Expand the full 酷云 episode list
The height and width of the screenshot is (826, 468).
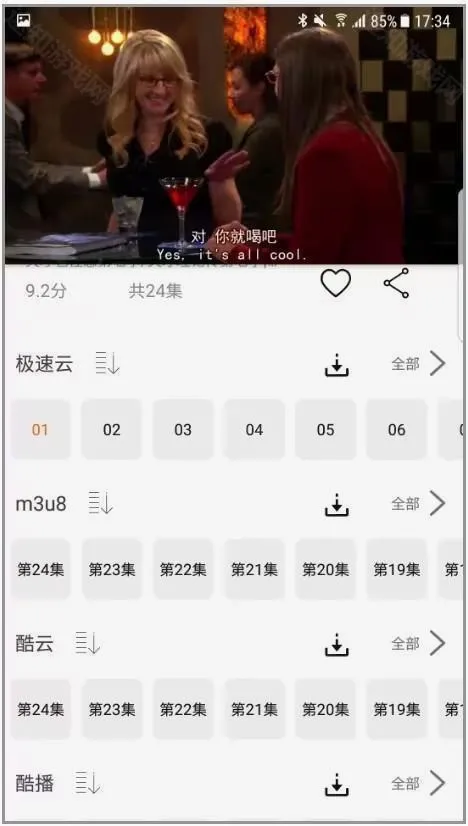point(418,643)
